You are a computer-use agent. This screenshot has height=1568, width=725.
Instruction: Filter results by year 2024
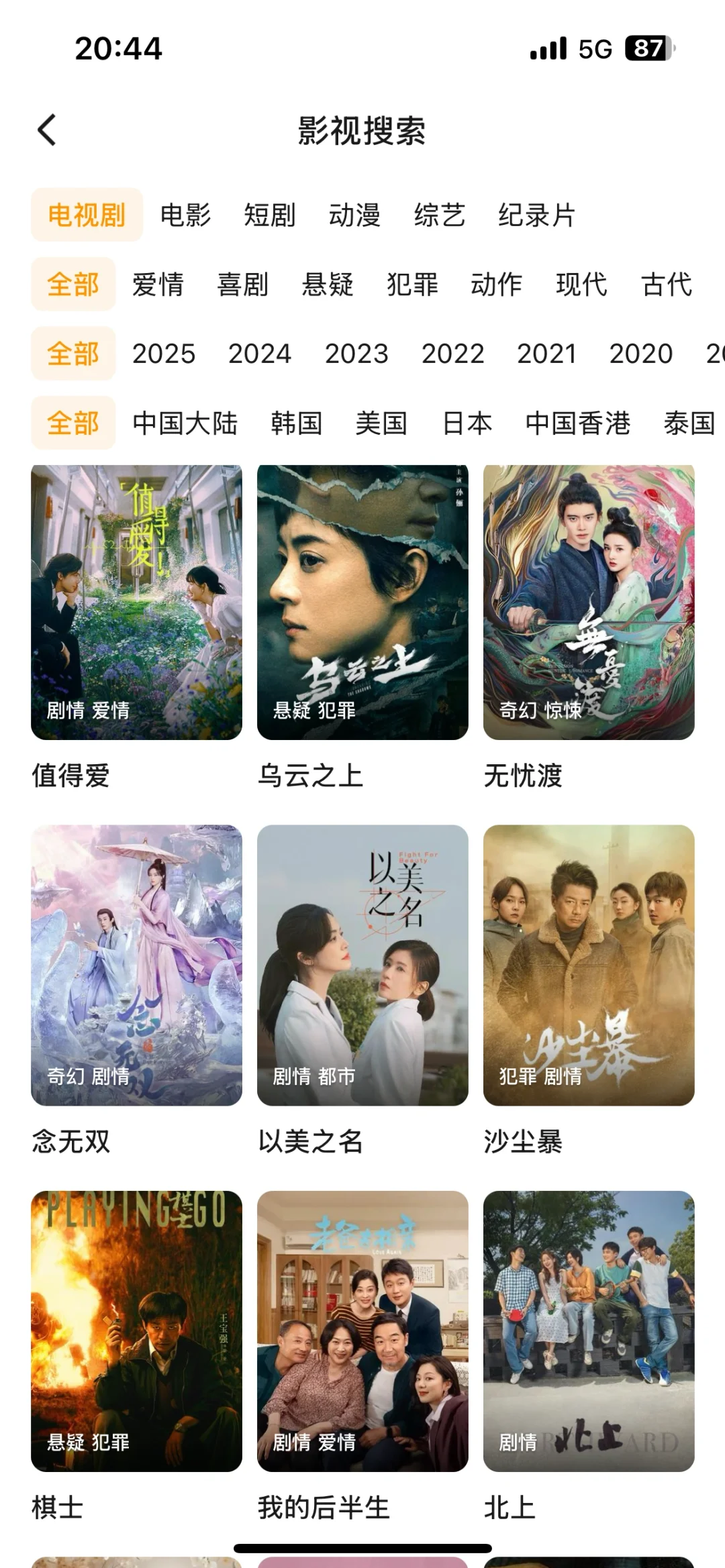[x=260, y=354]
